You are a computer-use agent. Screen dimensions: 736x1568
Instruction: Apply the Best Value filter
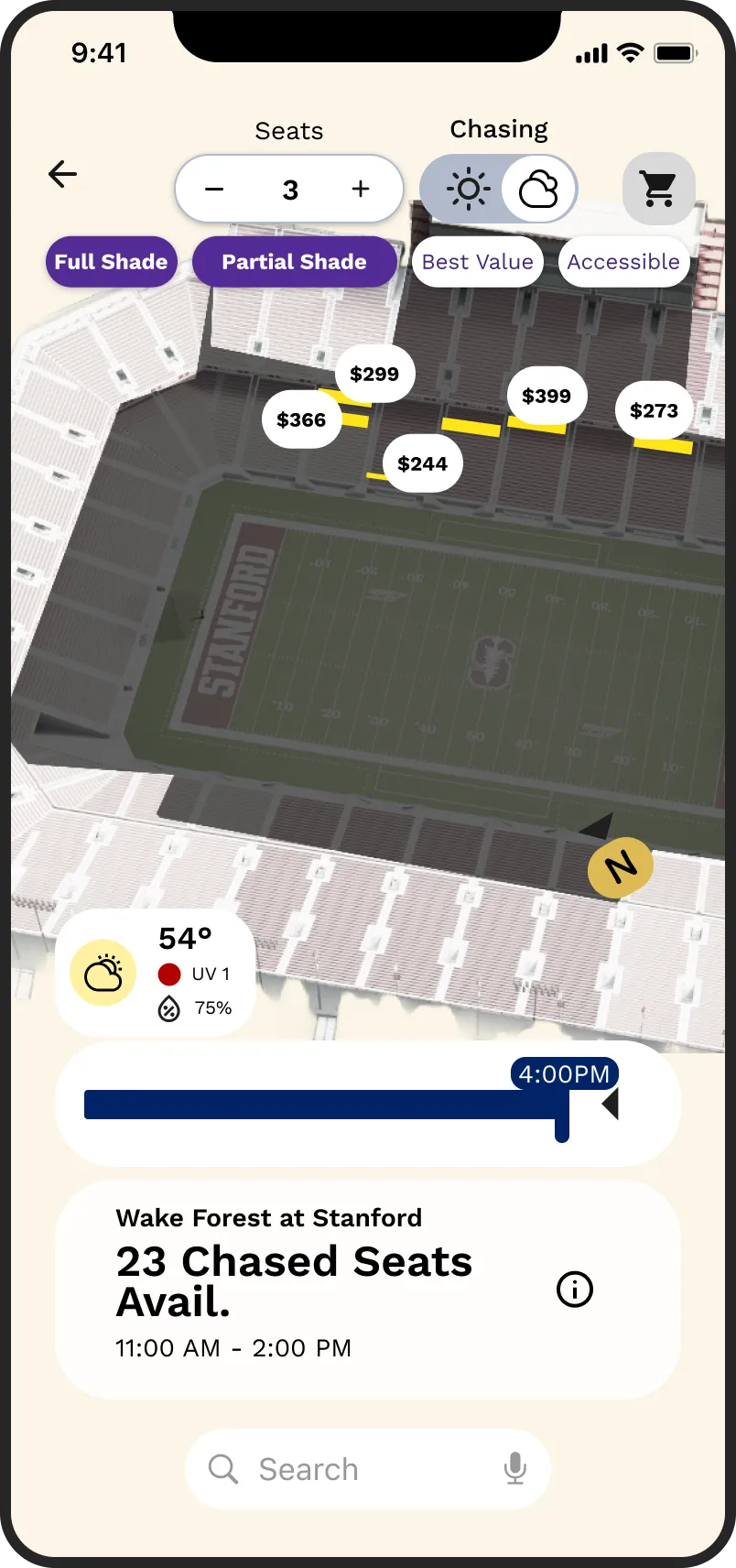click(x=477, y=262)
